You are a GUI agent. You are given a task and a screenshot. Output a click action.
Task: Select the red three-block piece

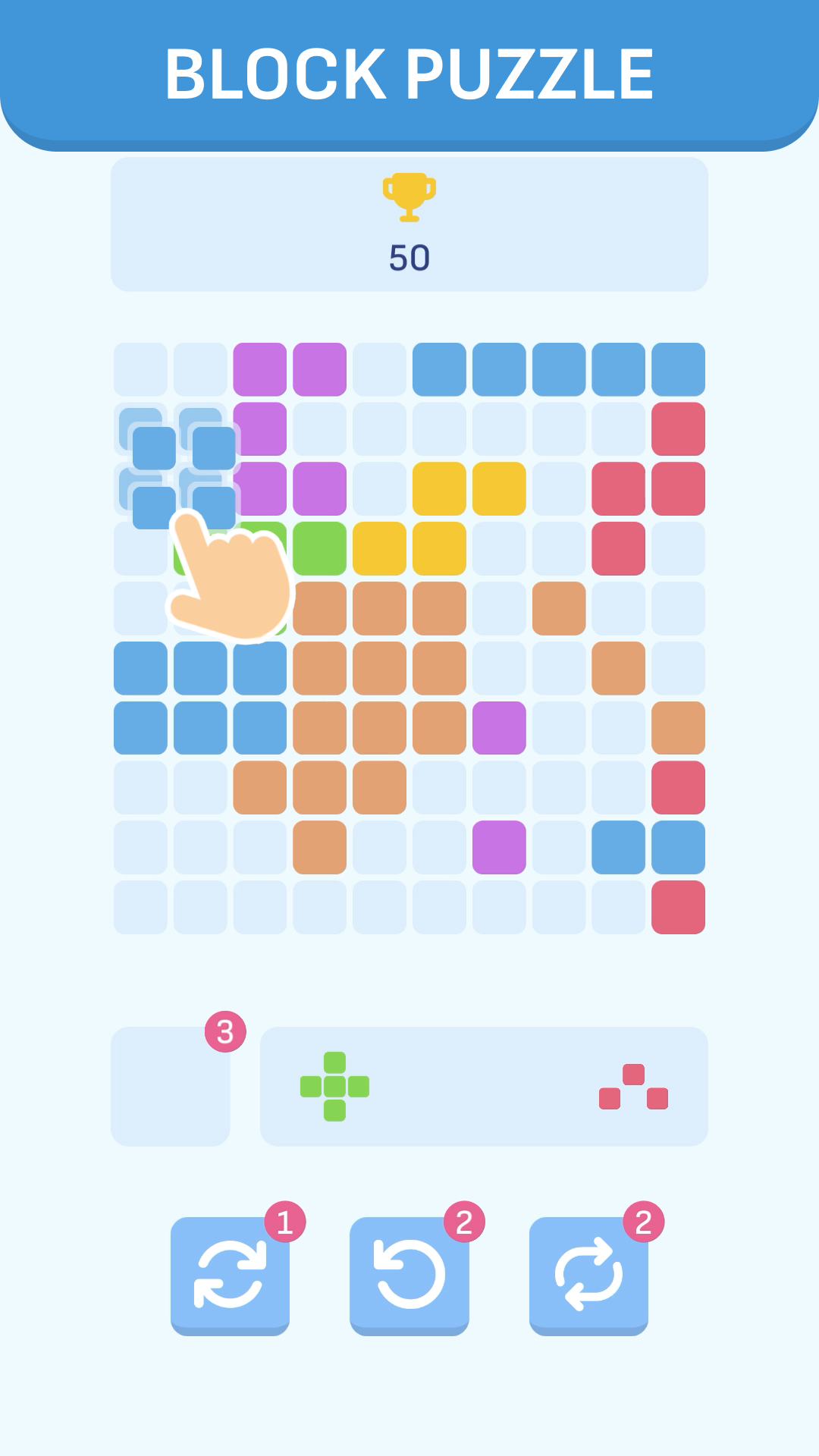[x=633, y=1087]
